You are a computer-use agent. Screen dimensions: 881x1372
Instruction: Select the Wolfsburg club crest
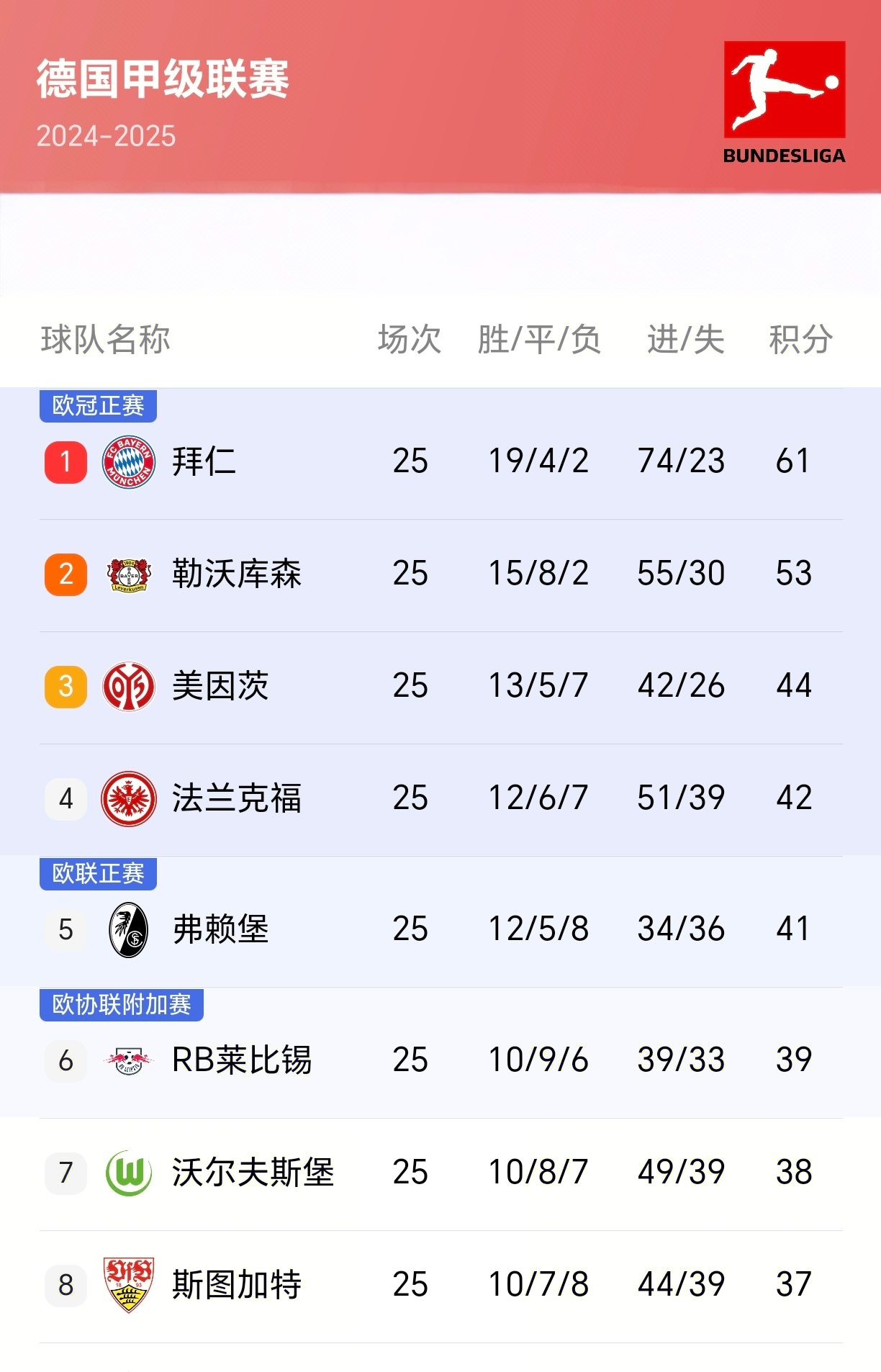128,1172
